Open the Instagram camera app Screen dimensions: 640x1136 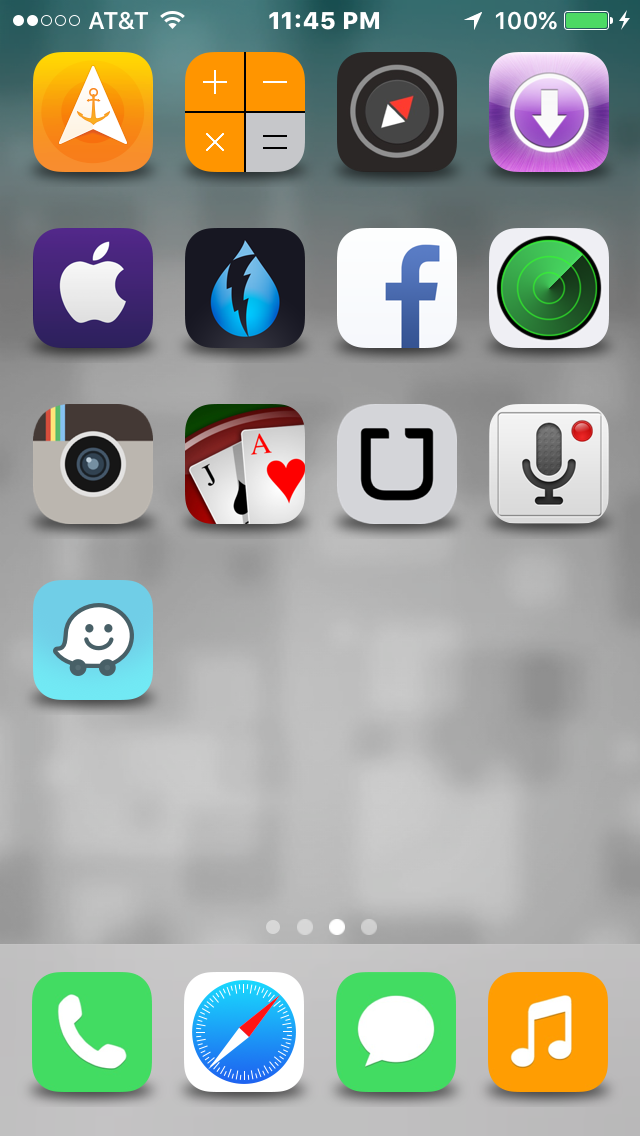point(93,464)
